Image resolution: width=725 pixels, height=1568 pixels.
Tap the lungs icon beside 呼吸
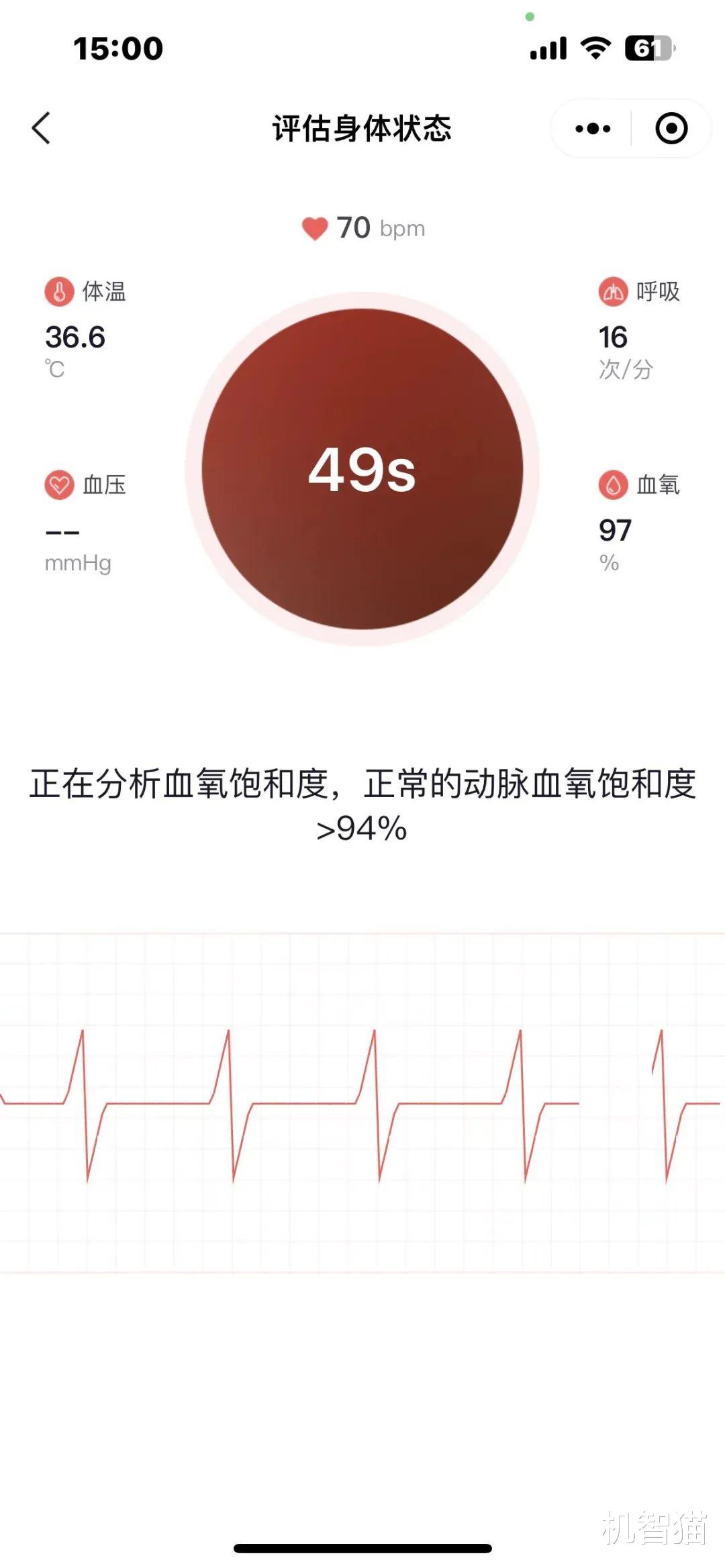click(x=614, y=291)
